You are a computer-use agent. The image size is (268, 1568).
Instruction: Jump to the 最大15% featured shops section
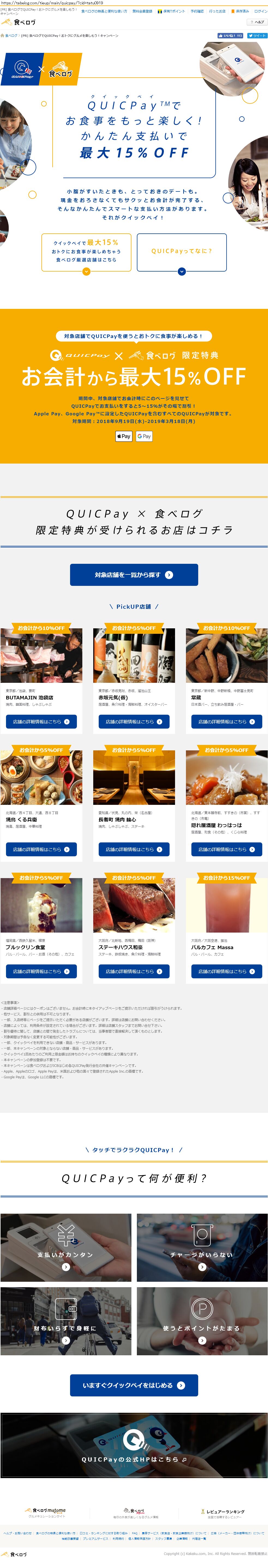(x=86, y=251)
